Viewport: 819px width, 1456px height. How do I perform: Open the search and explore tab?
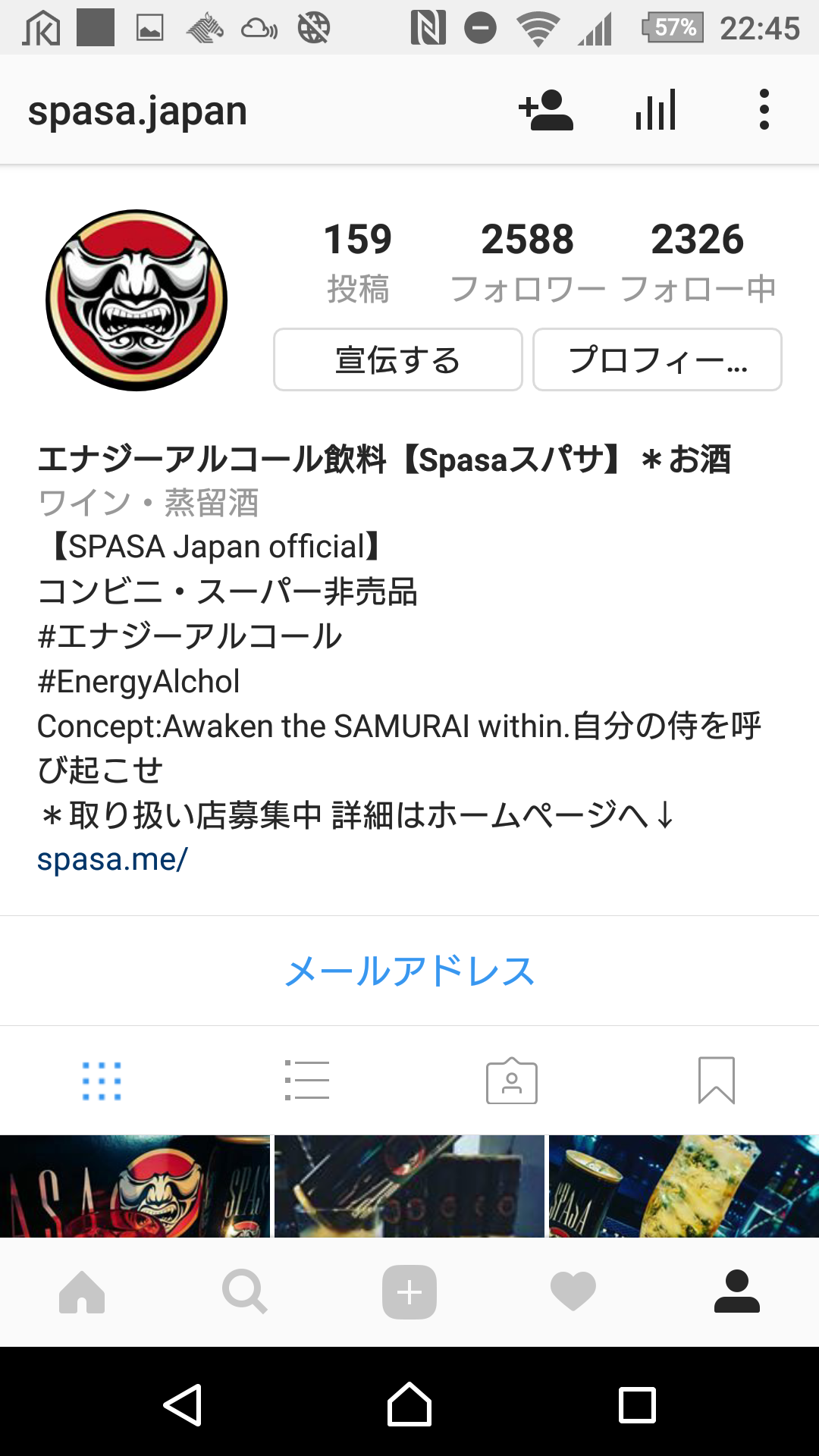245,1291
